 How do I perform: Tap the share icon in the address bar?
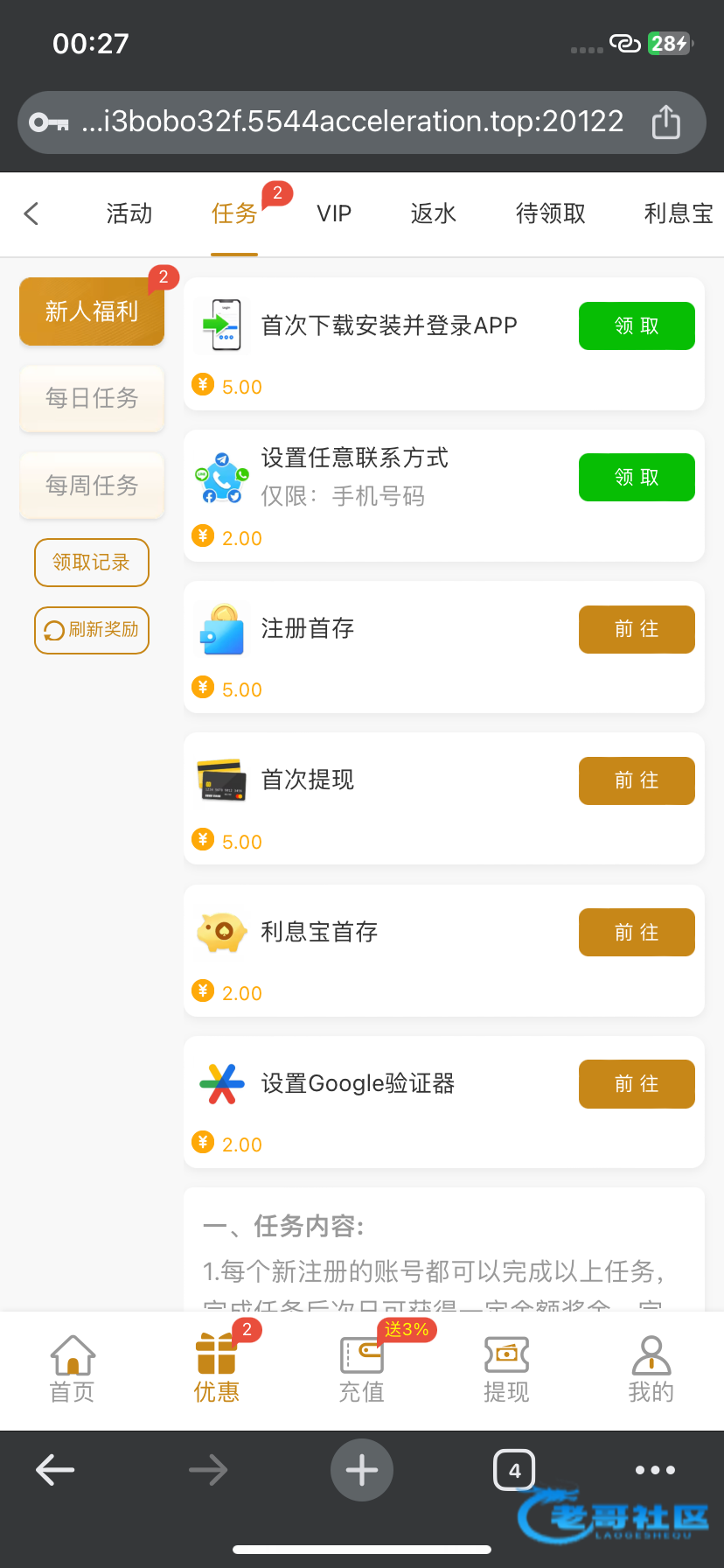point(665,122)
